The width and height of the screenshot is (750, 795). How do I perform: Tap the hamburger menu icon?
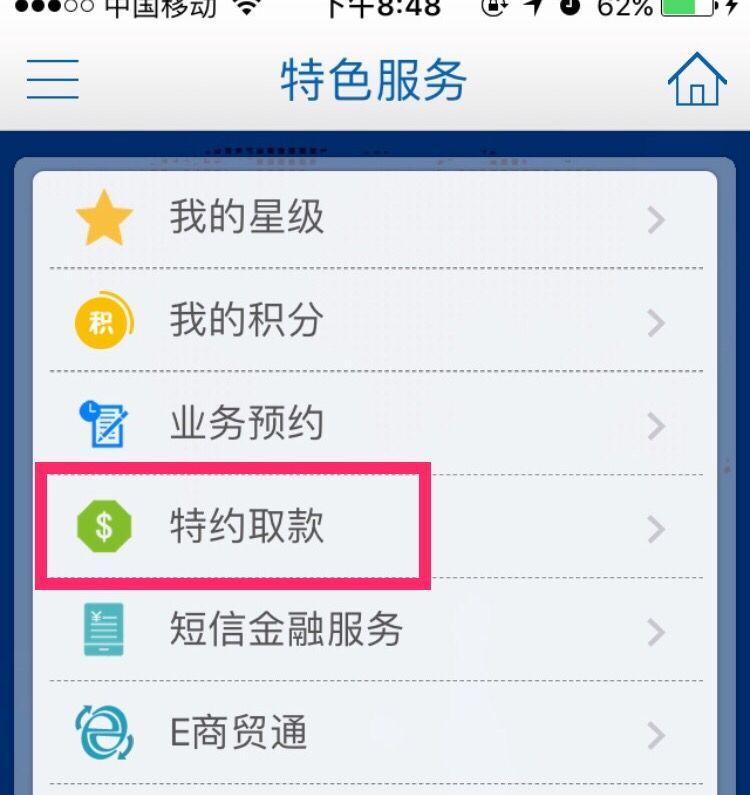pyautogui.click(x=52, y=79)
